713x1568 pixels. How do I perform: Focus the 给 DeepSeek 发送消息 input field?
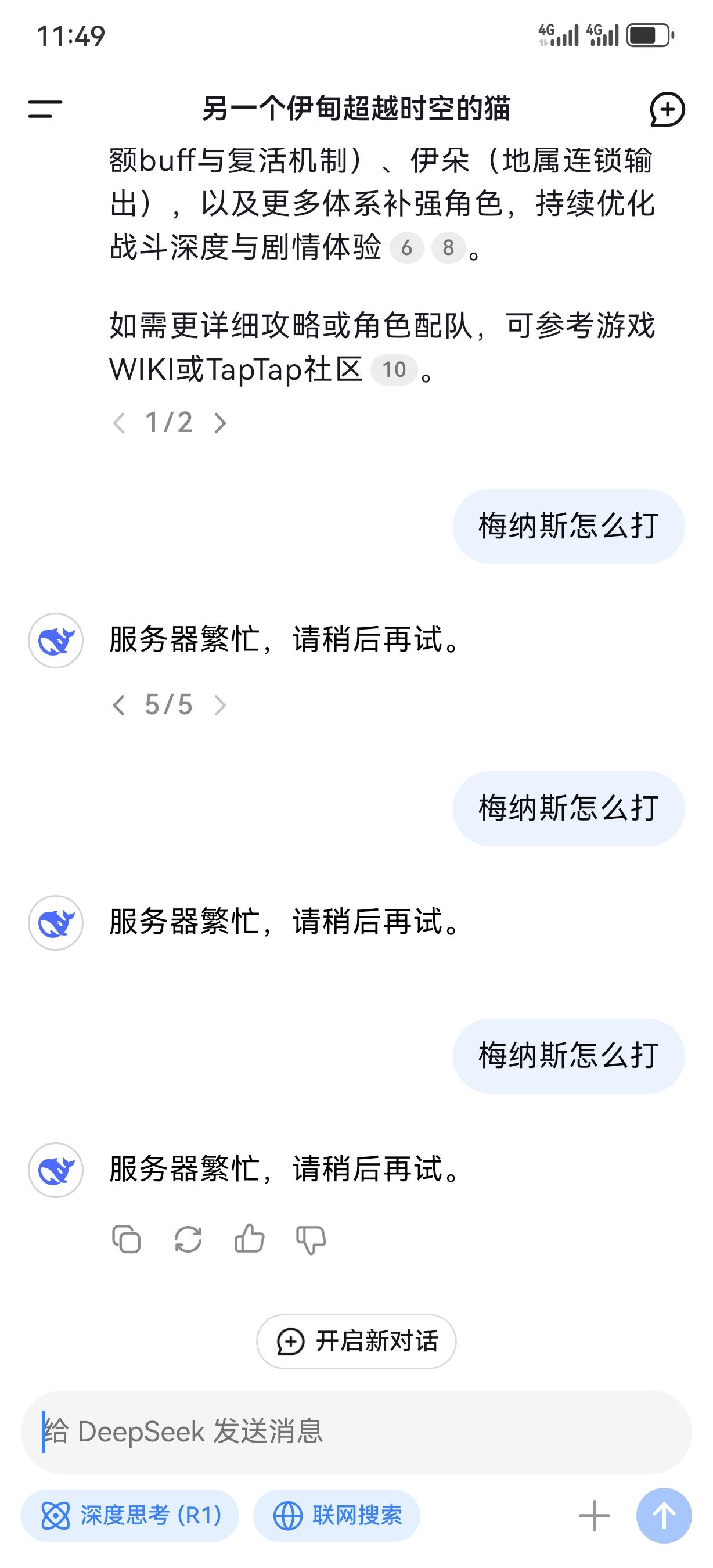[356, 1431]
